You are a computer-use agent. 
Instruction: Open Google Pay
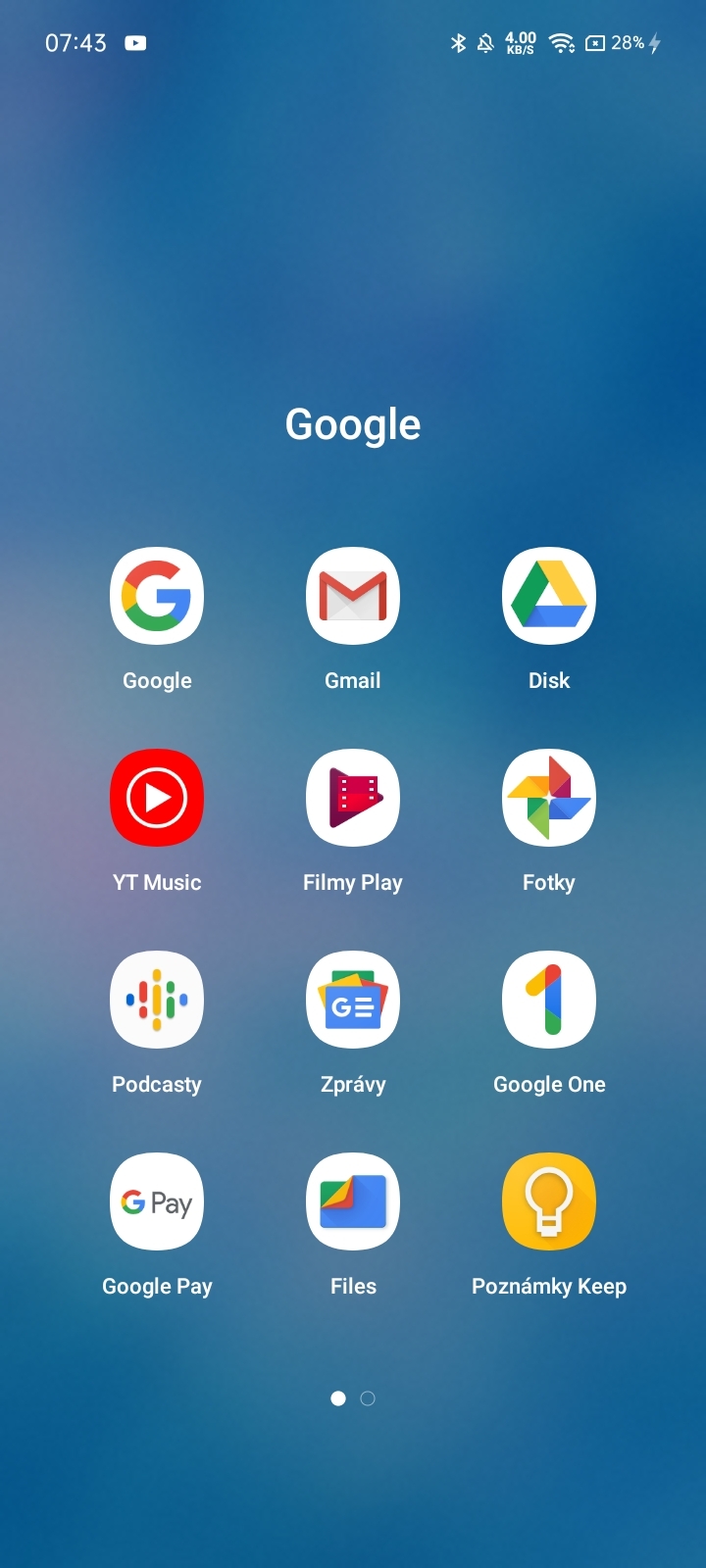[157, 1200]
